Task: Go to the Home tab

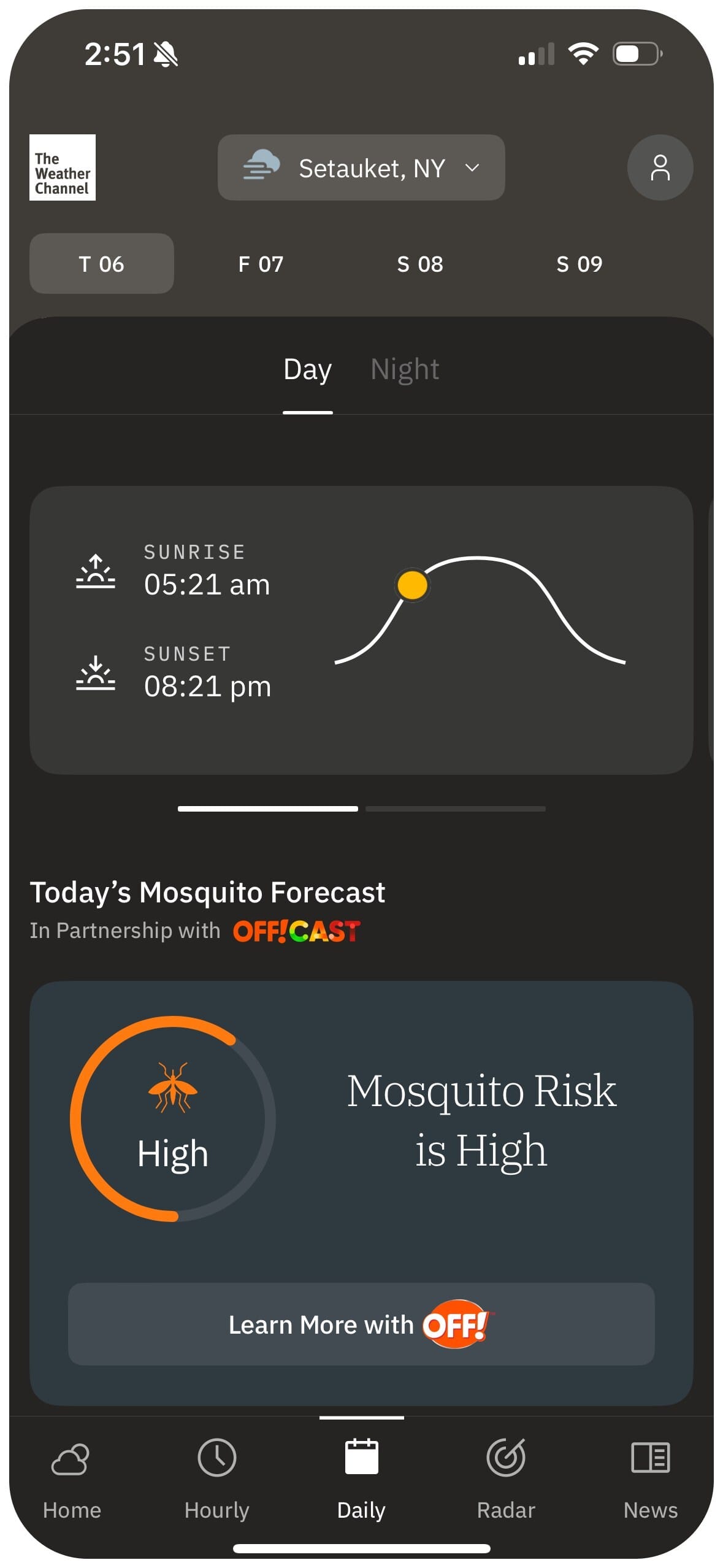Action: pos(71,1476)
